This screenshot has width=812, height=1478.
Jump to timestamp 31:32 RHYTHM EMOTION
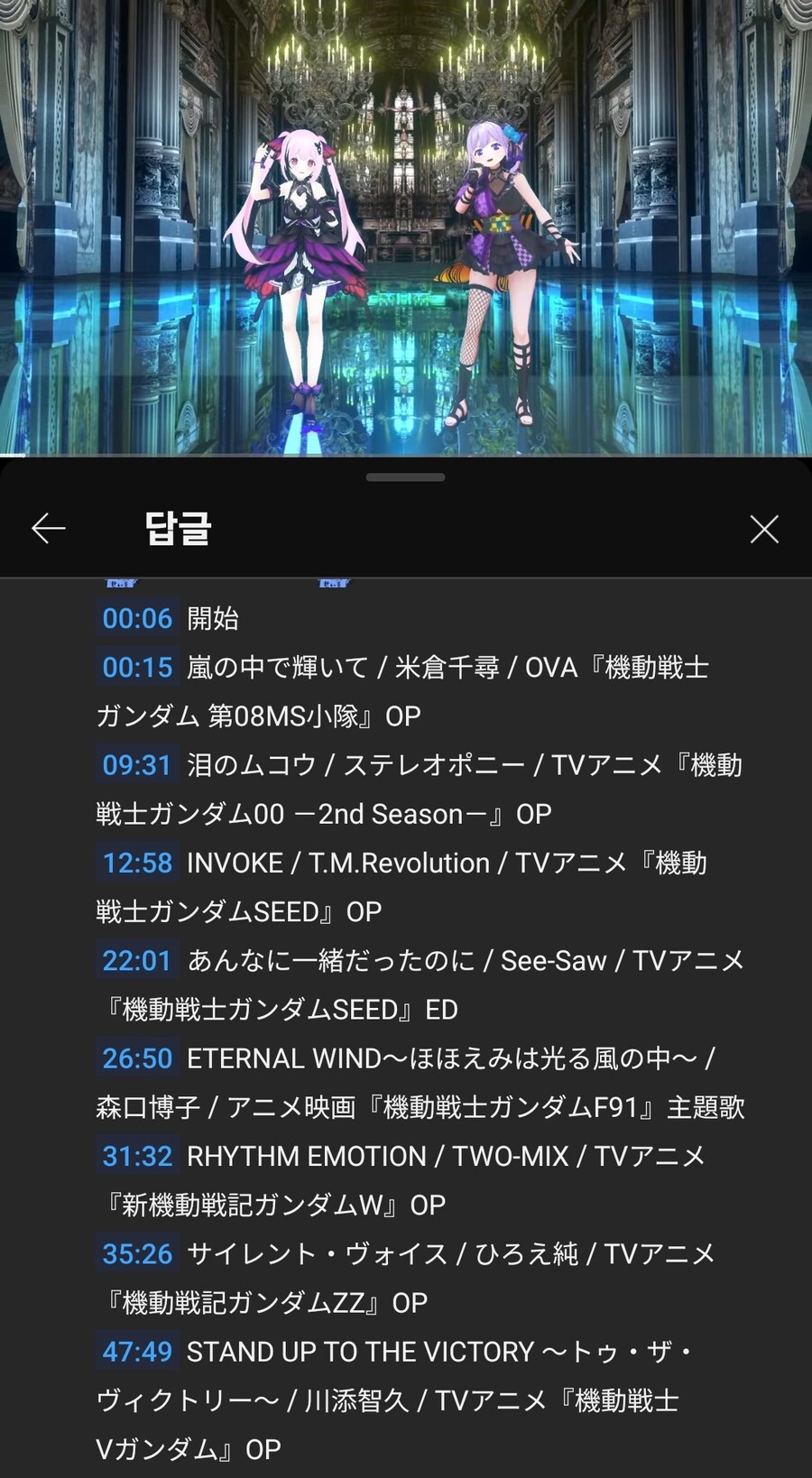point(137,1156)
